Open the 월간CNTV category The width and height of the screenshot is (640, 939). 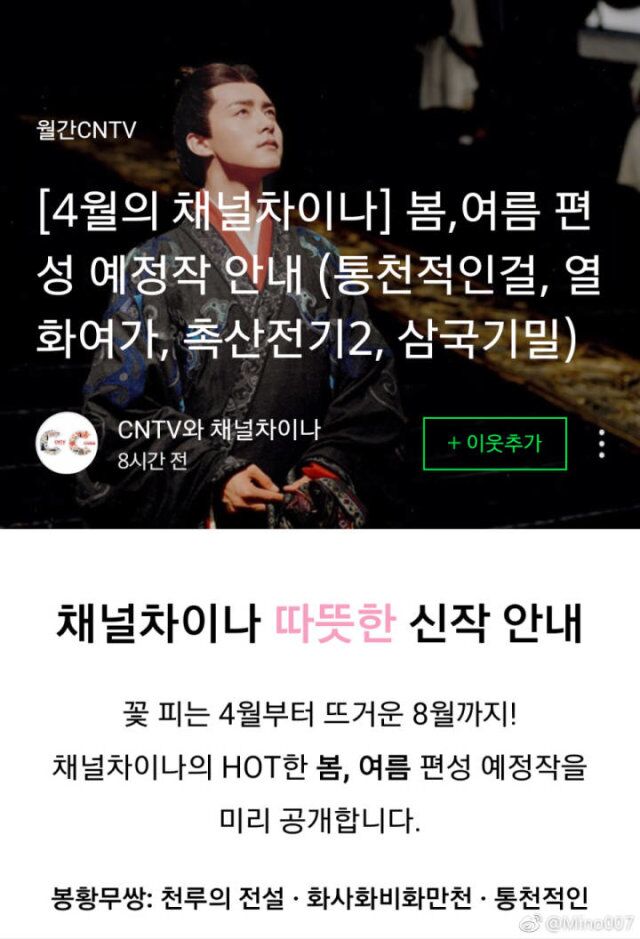pos(85,131)
